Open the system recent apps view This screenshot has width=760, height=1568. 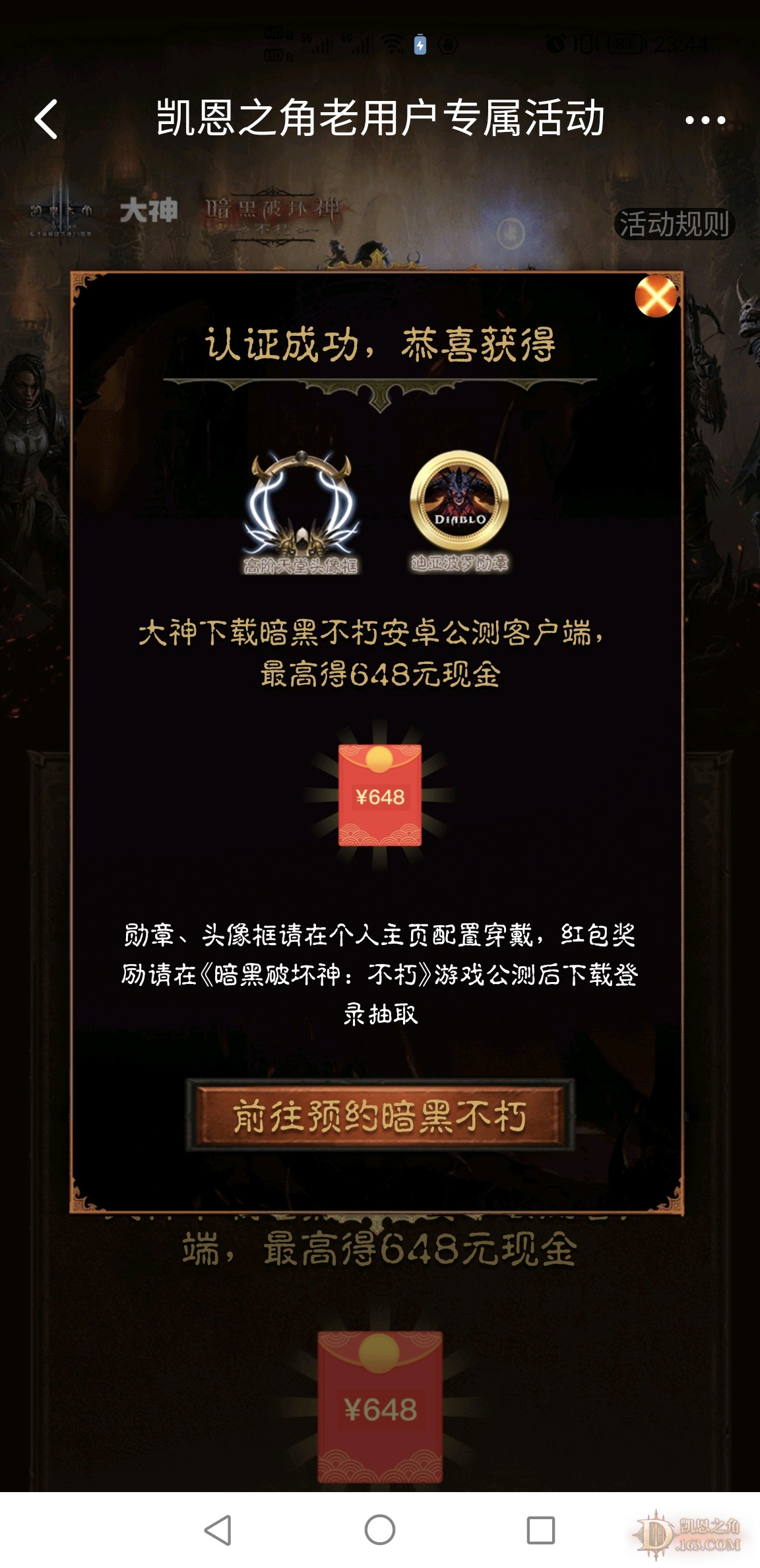coord(540,1530)
